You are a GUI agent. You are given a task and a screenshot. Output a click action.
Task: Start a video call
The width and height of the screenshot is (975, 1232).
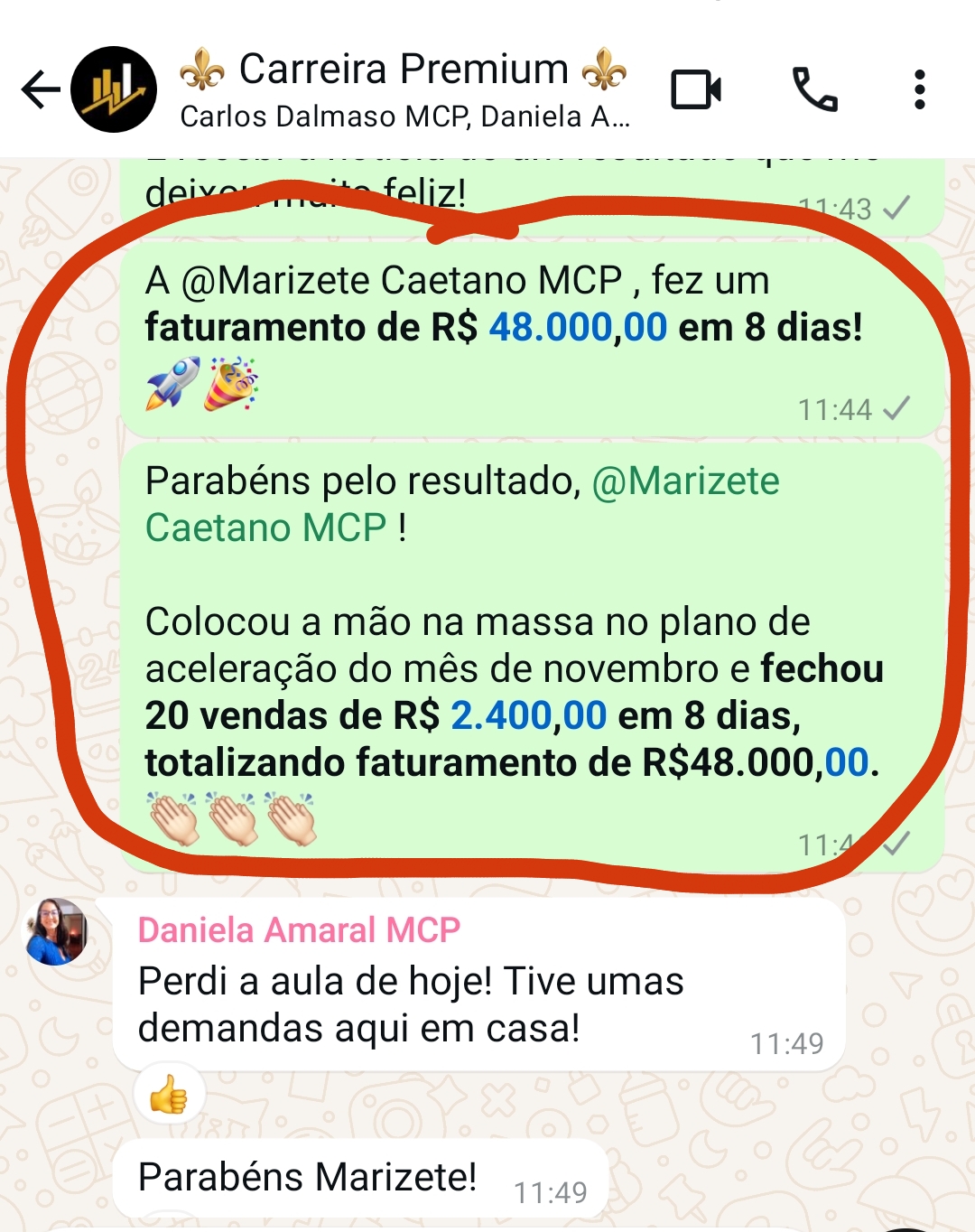(x=696, y=89)
